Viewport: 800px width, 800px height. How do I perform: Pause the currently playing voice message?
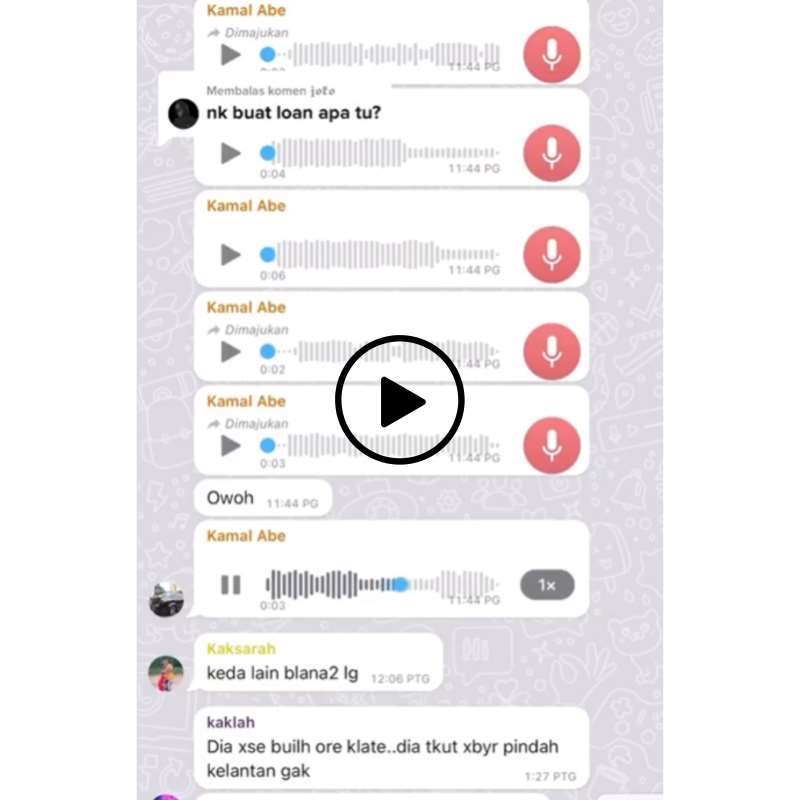click(231, 585)
